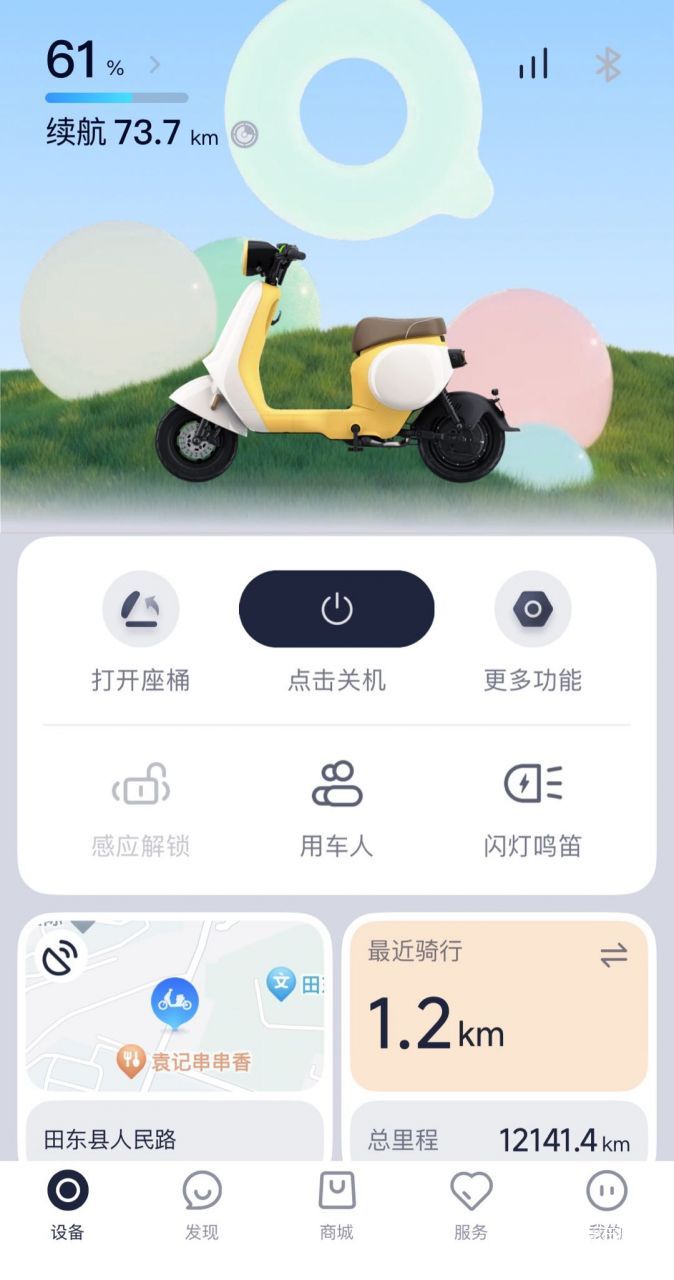This screenshot has width=674, height=1280.
Task: Tap the satellite icon on the map
Action: (62, 958)
